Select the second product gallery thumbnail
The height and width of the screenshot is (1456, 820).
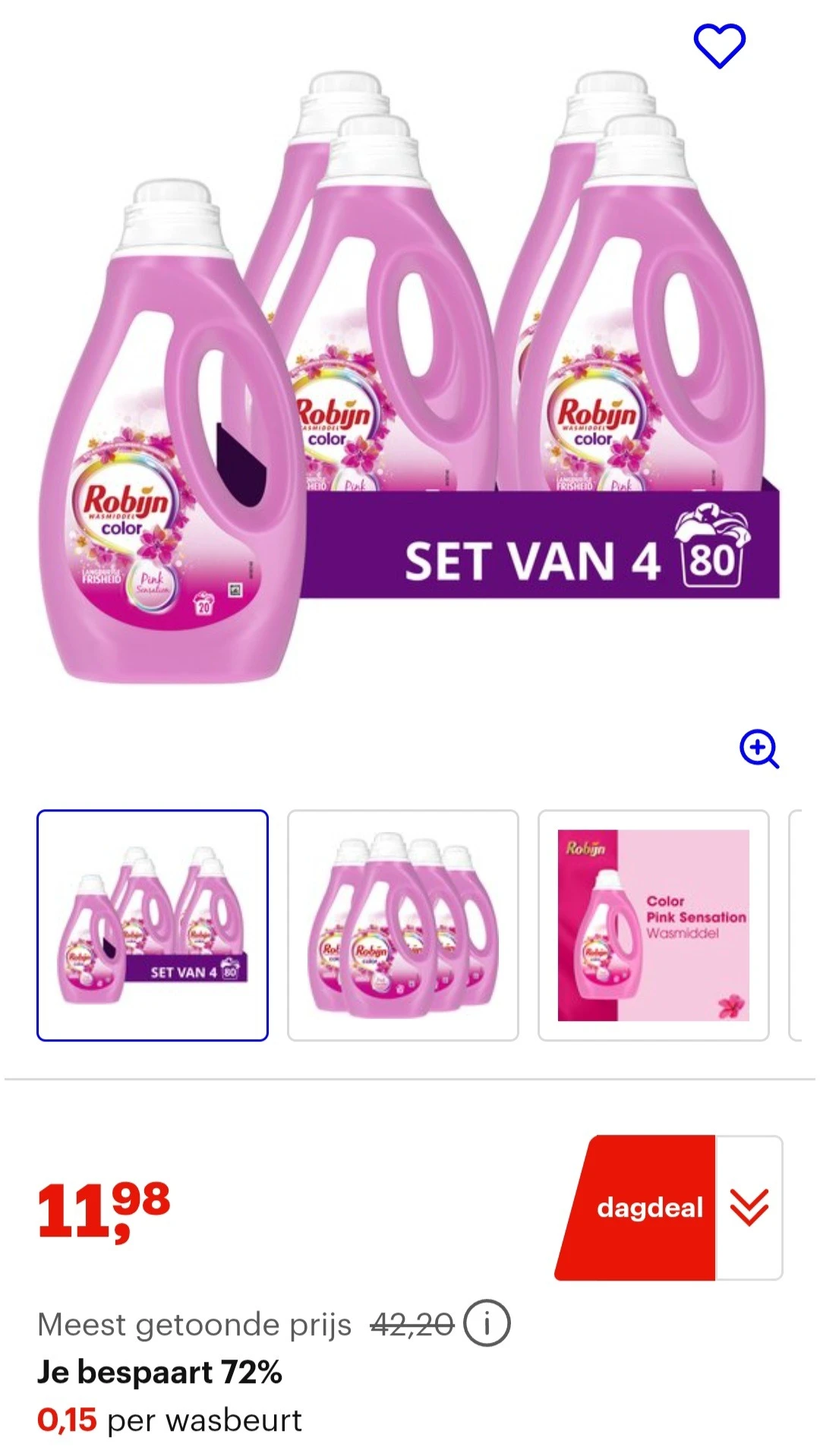point(402,922)
